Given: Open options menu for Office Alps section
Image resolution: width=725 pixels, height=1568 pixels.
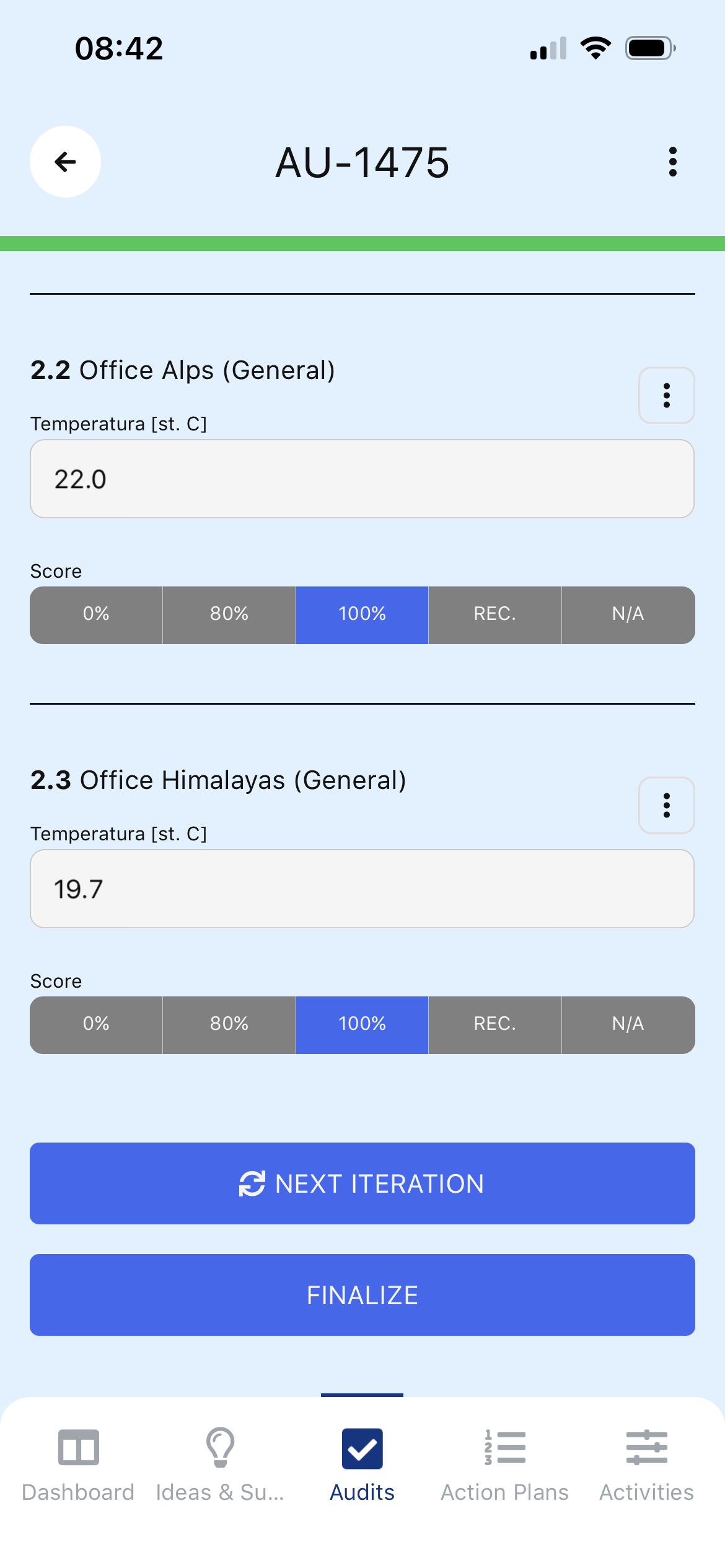Looking at the screenshot, I should (x=666, y=395).
